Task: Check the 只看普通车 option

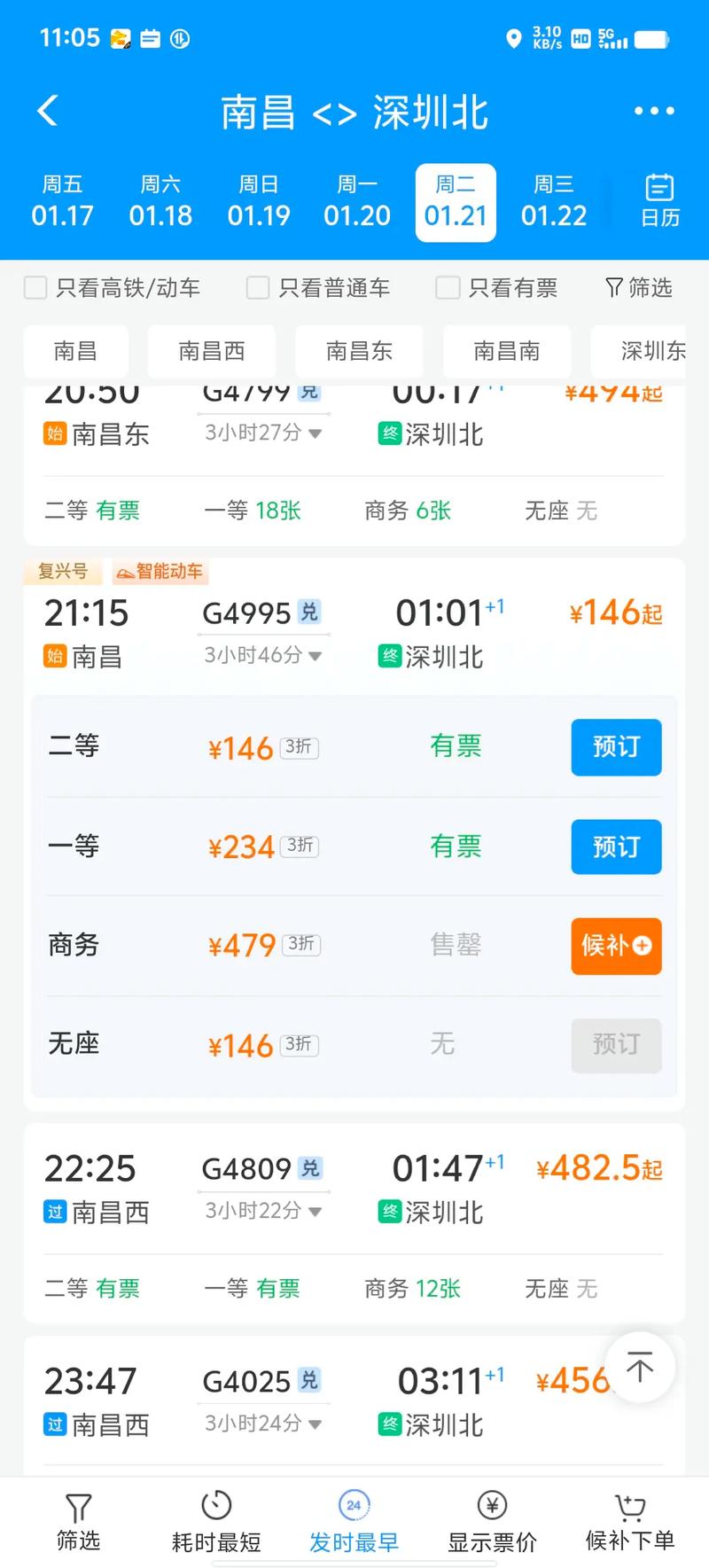Action: [x=257, y=287]
